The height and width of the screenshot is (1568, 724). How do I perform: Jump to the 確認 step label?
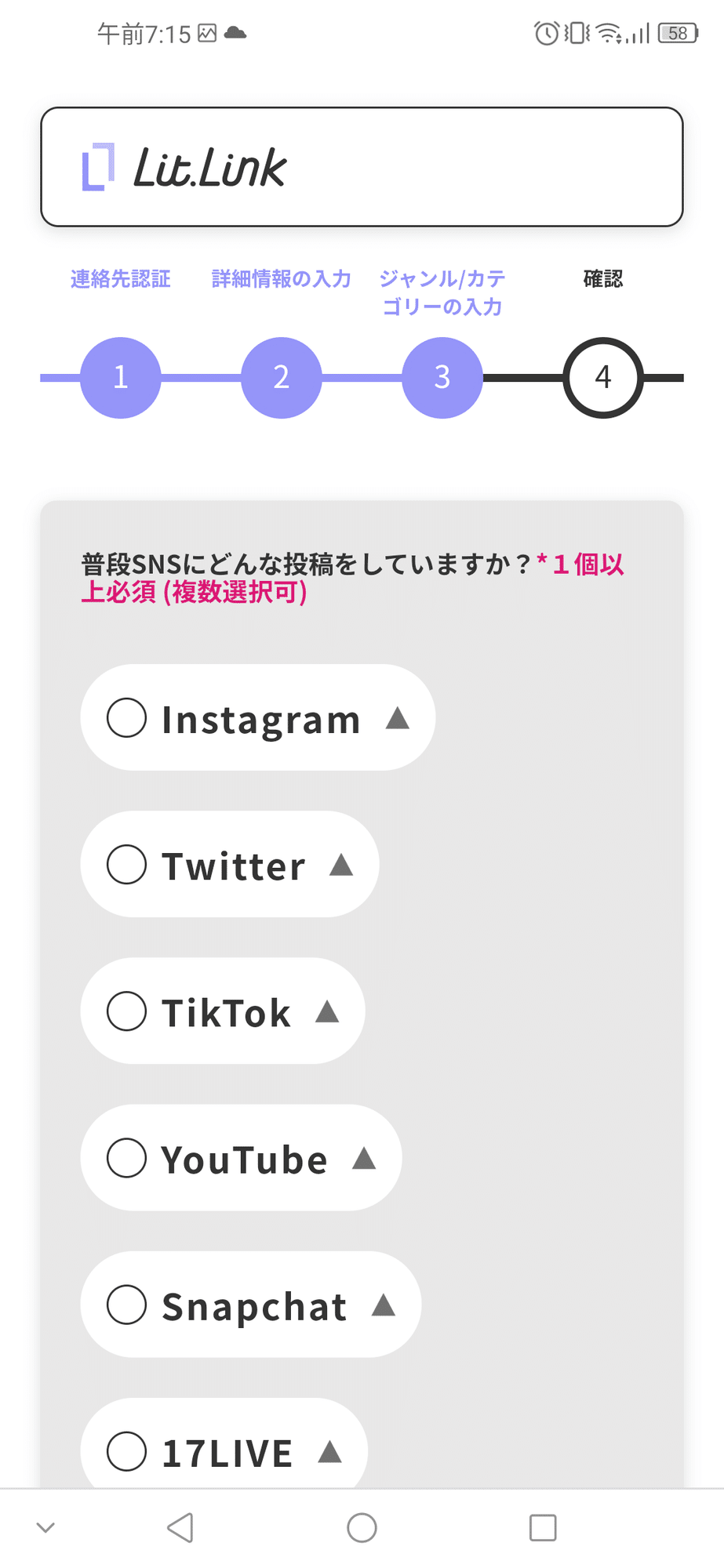tap(602, 279)
